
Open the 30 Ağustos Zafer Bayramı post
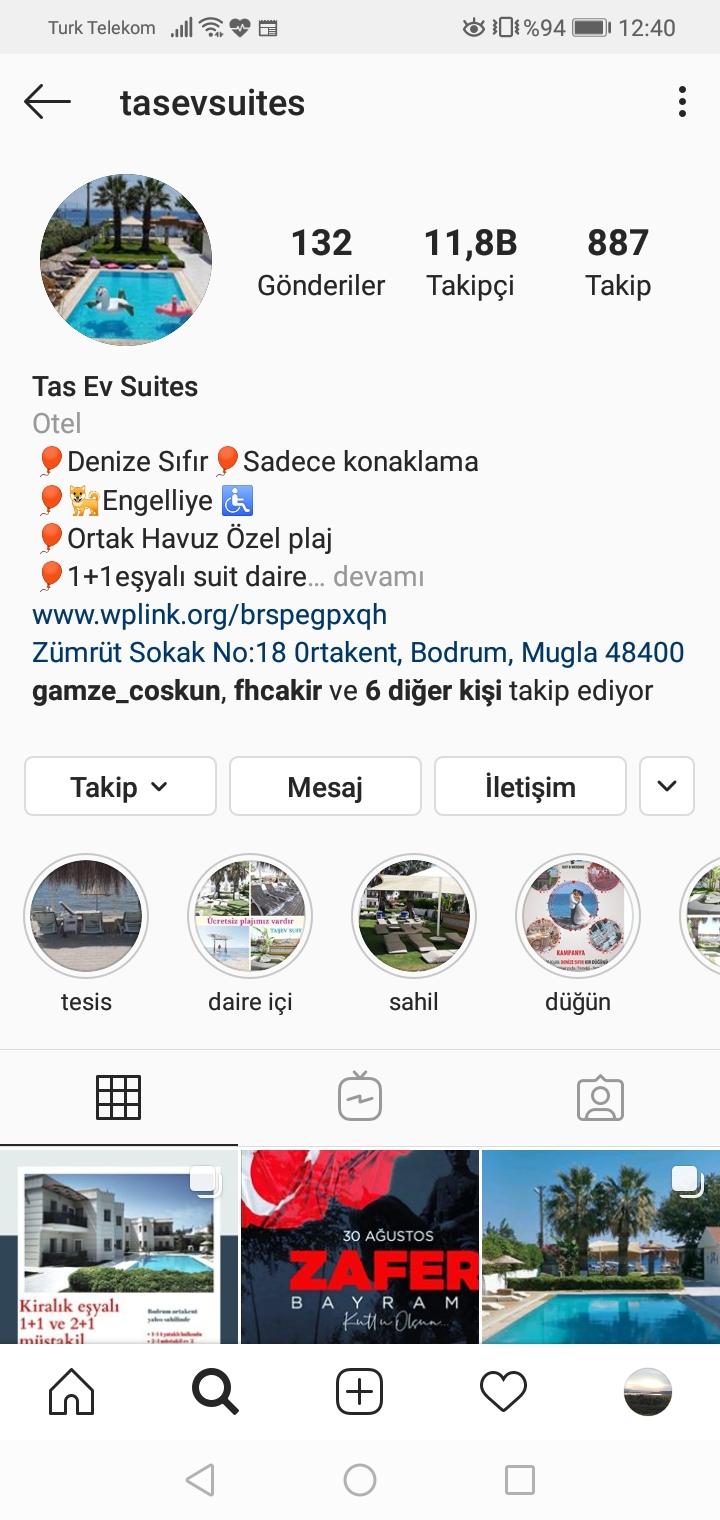tap(360, 1247)
